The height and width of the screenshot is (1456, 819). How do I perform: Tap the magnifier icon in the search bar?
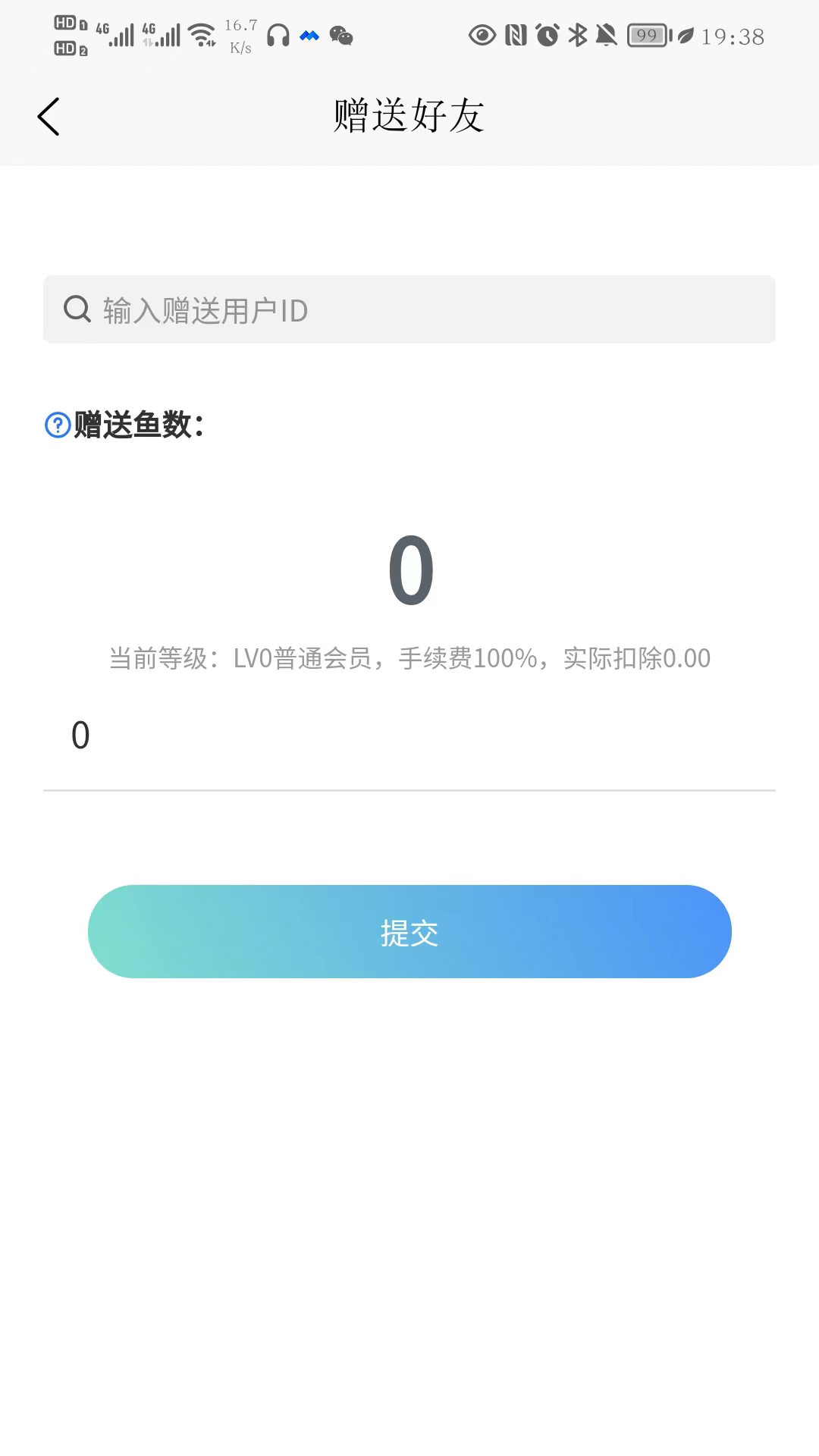point(76,309)
